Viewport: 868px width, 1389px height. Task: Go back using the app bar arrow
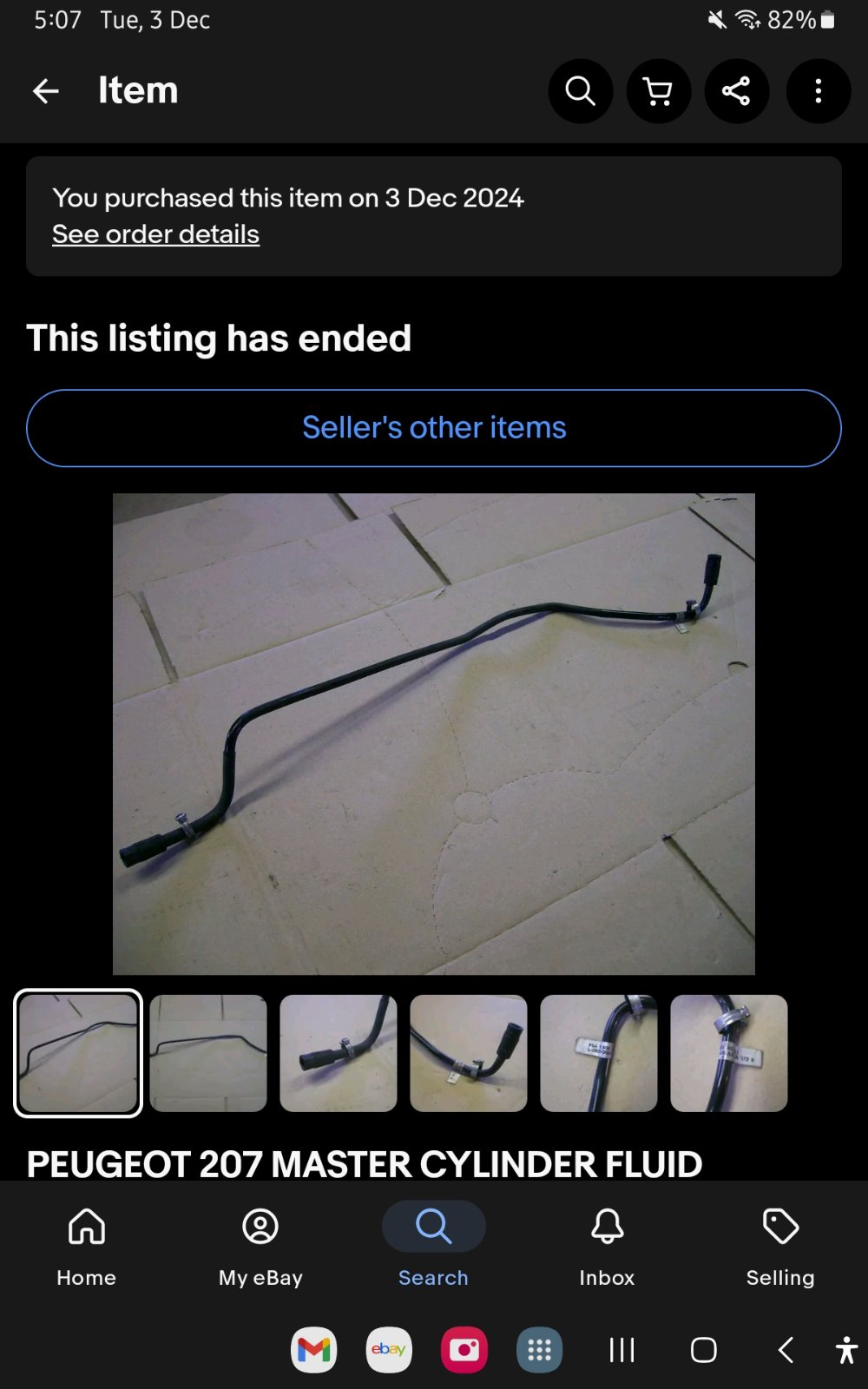(x=46, y=90)
